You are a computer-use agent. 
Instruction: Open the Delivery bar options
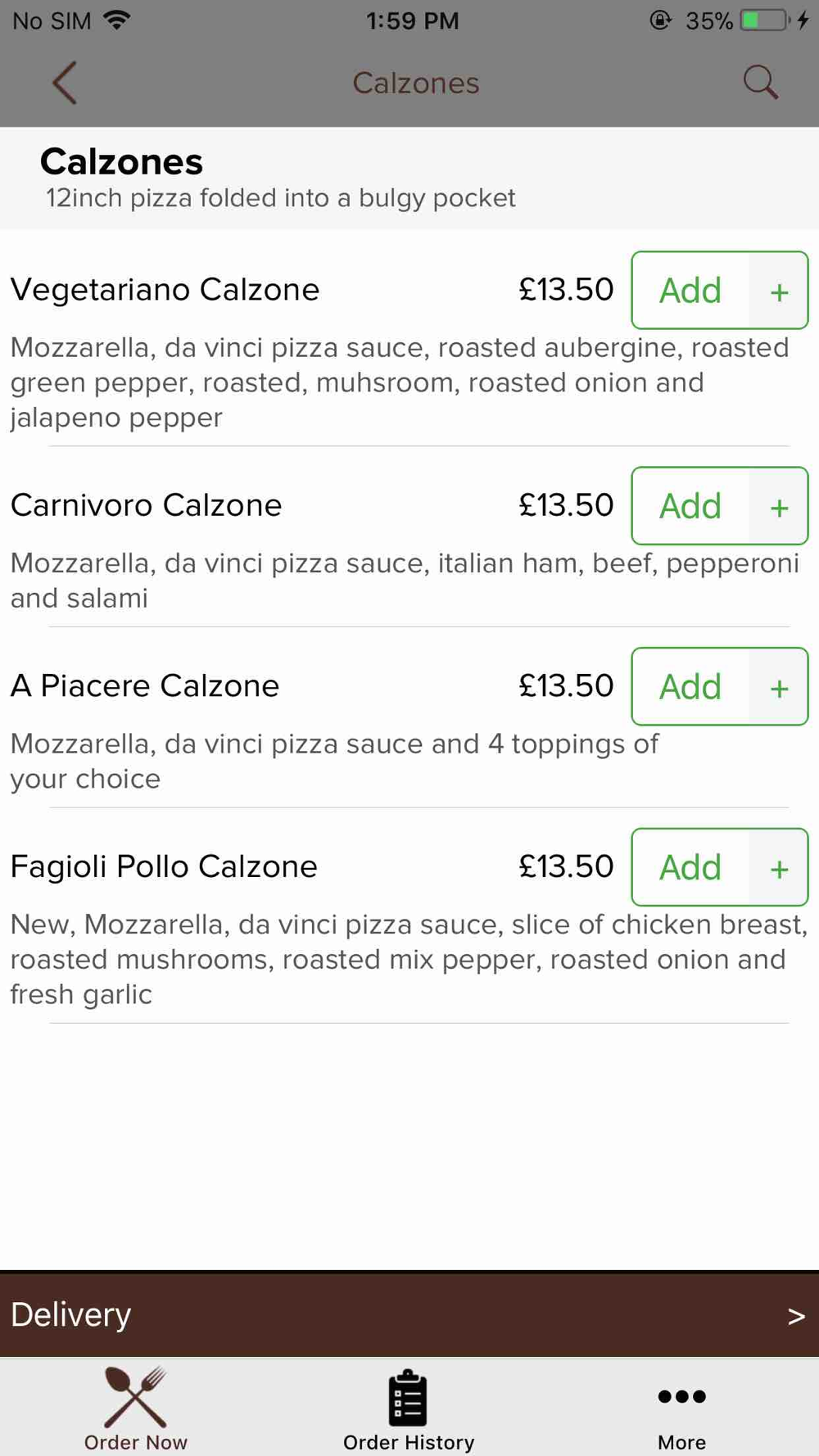[409, 1315]
